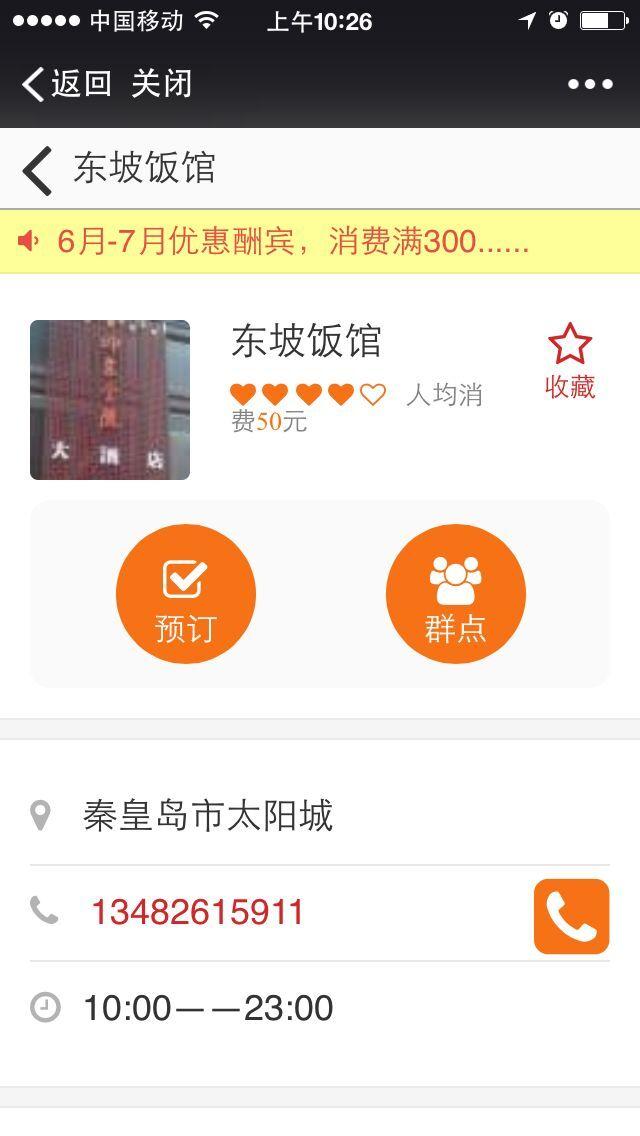This screenshot has width=640, height=1136.
Task: Open the 6月-7月优惠酬宾 promotion banner
Action: coord(292,242)
